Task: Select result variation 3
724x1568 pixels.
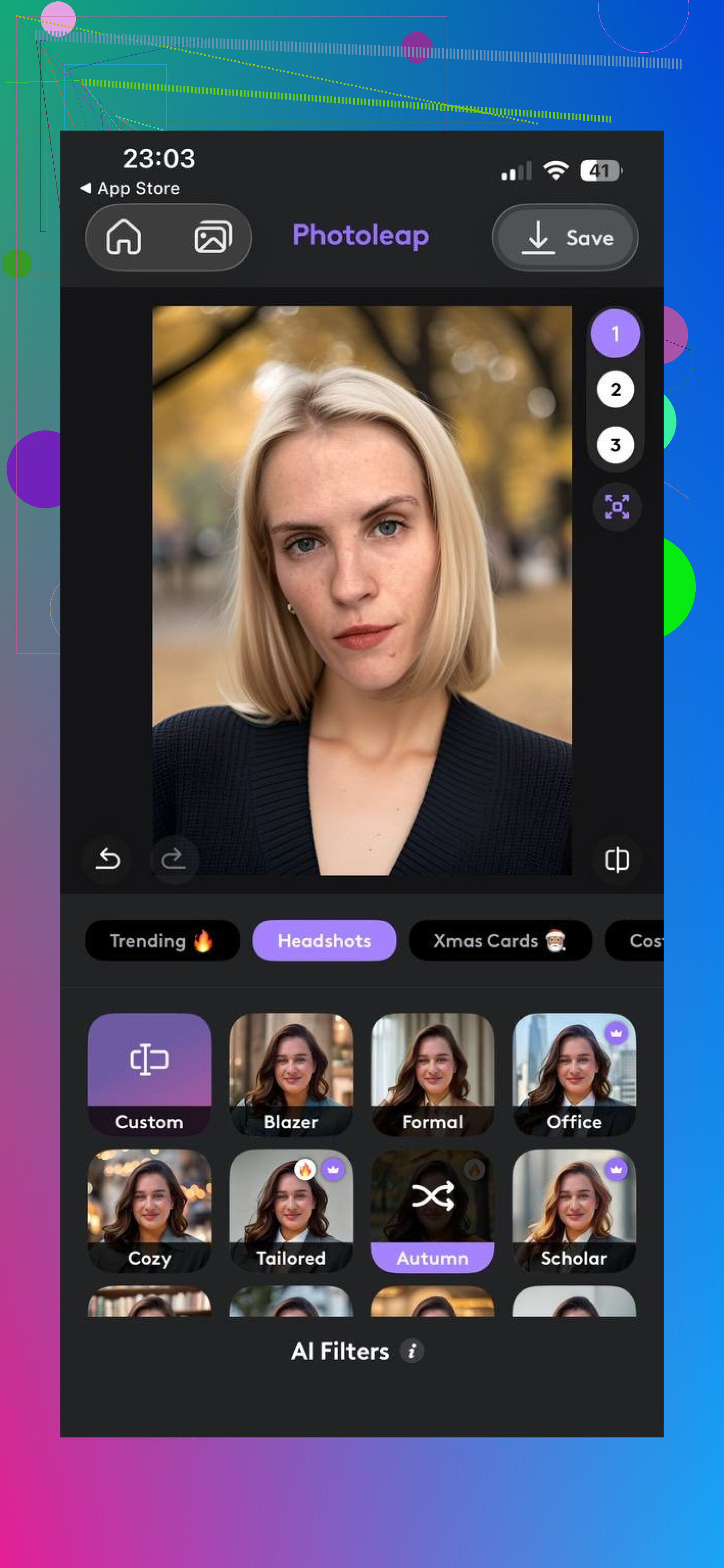Action: coord(615,445)
